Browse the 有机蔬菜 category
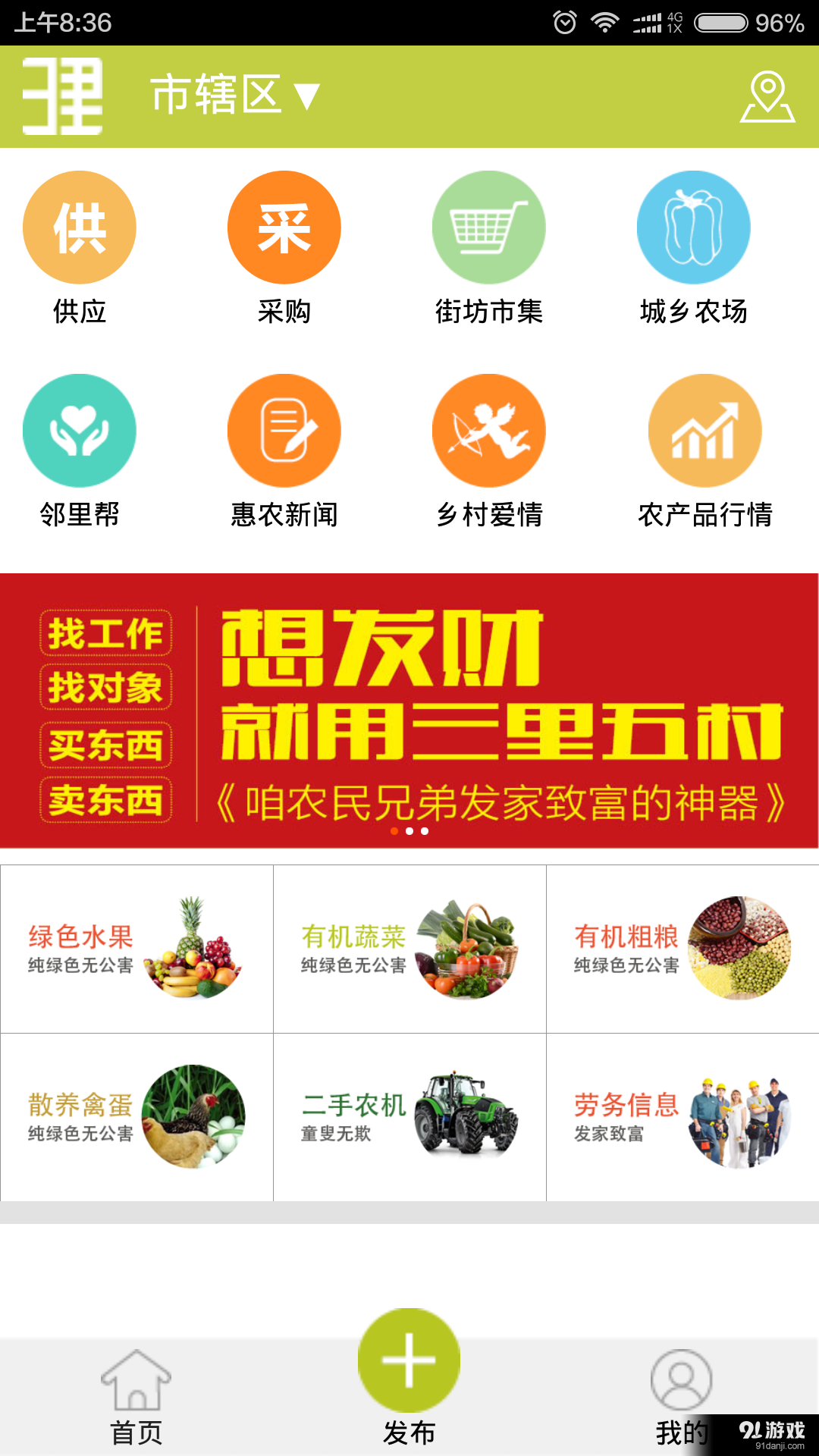Image resolution: width=819 pixels, height=1456 pixels. 409,949
